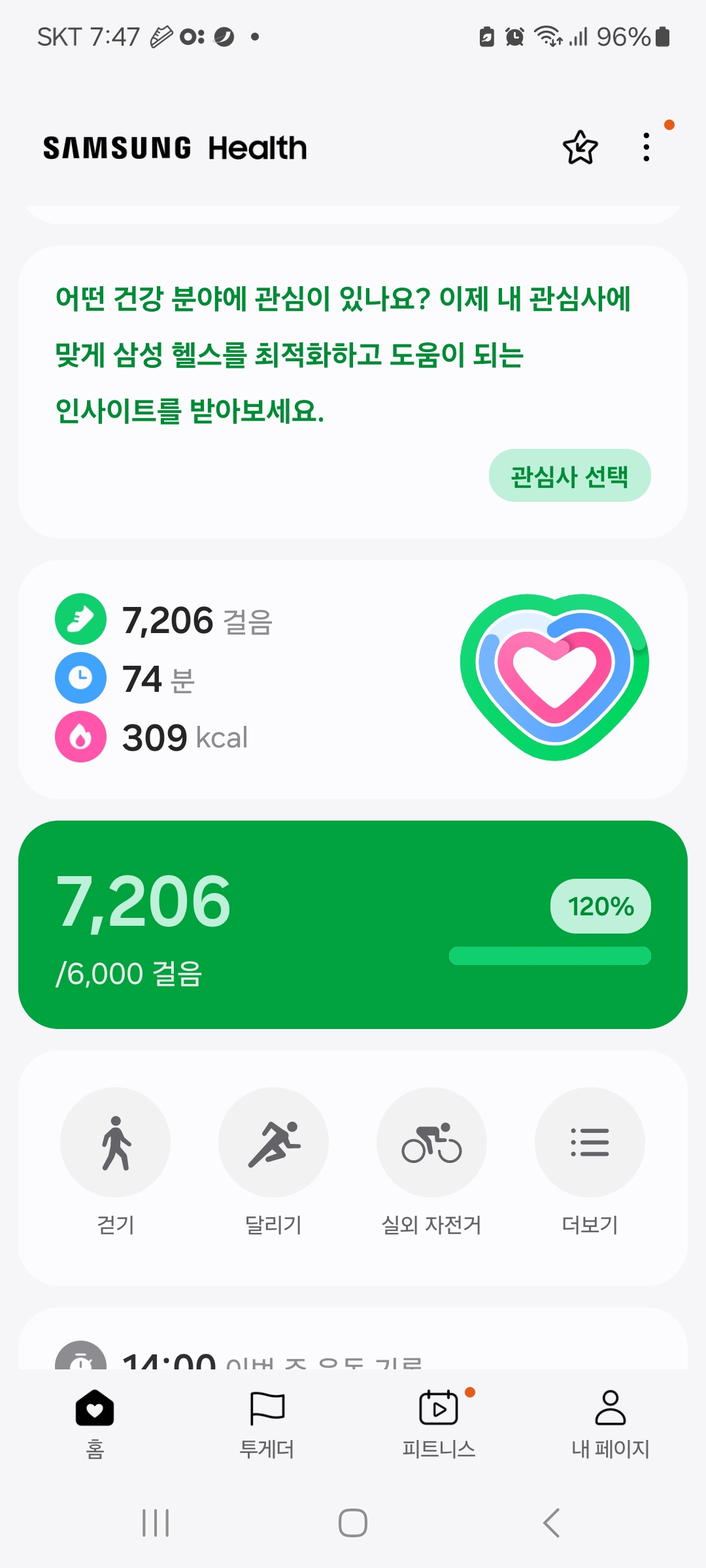Open the recent apps button
Viewport: 706px width, 1568px height.
click(x=156, y=1523)
